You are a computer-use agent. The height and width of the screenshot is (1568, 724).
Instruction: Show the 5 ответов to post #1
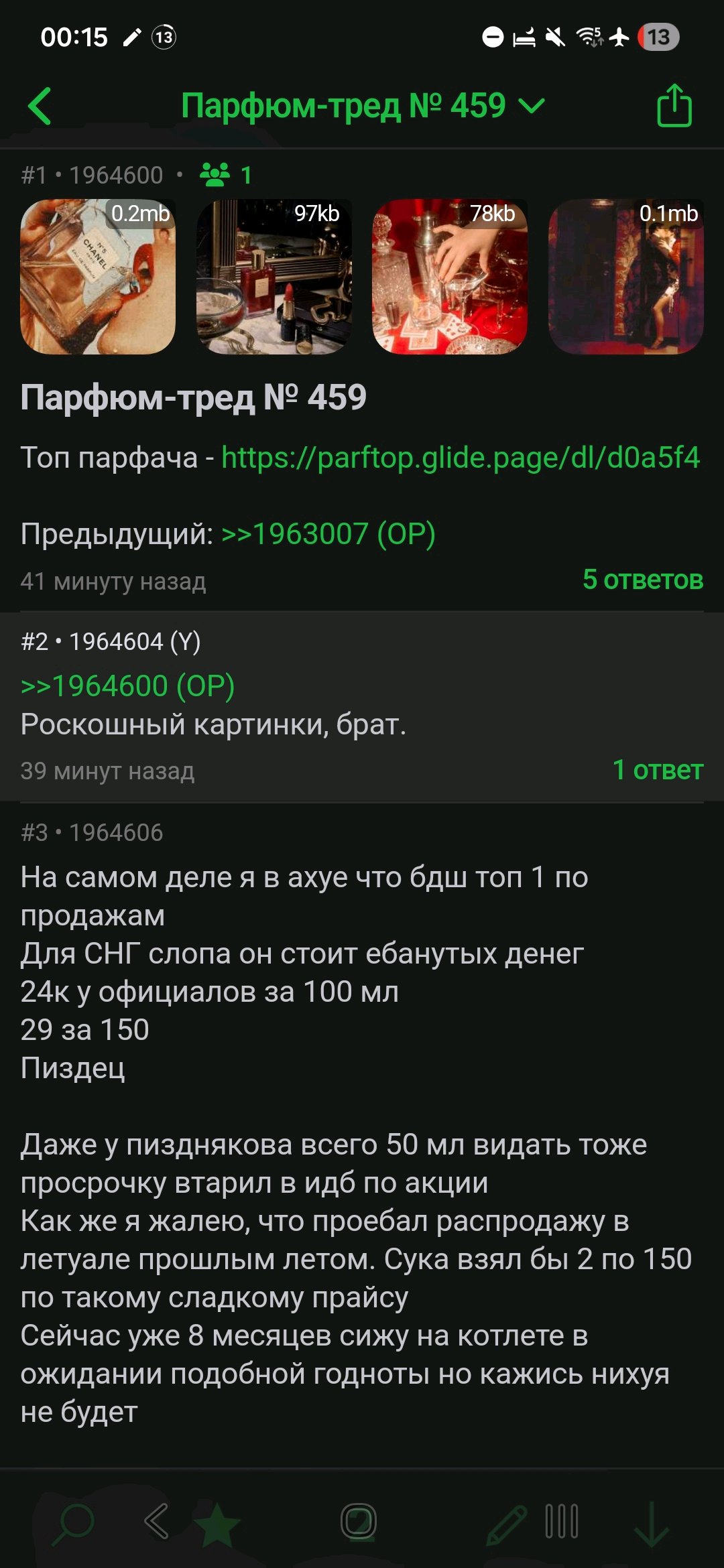click(642, 580)
